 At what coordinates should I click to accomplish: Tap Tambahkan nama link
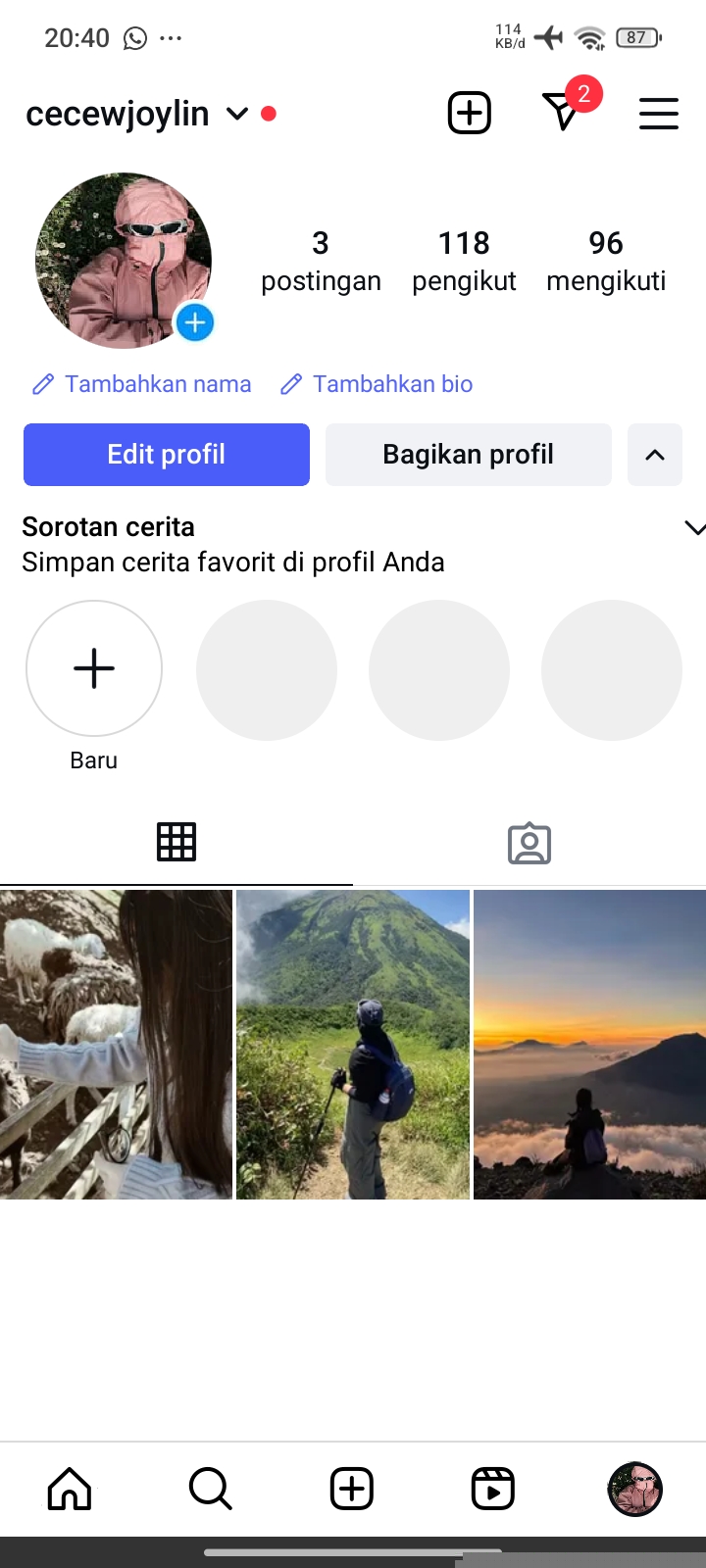142,384
